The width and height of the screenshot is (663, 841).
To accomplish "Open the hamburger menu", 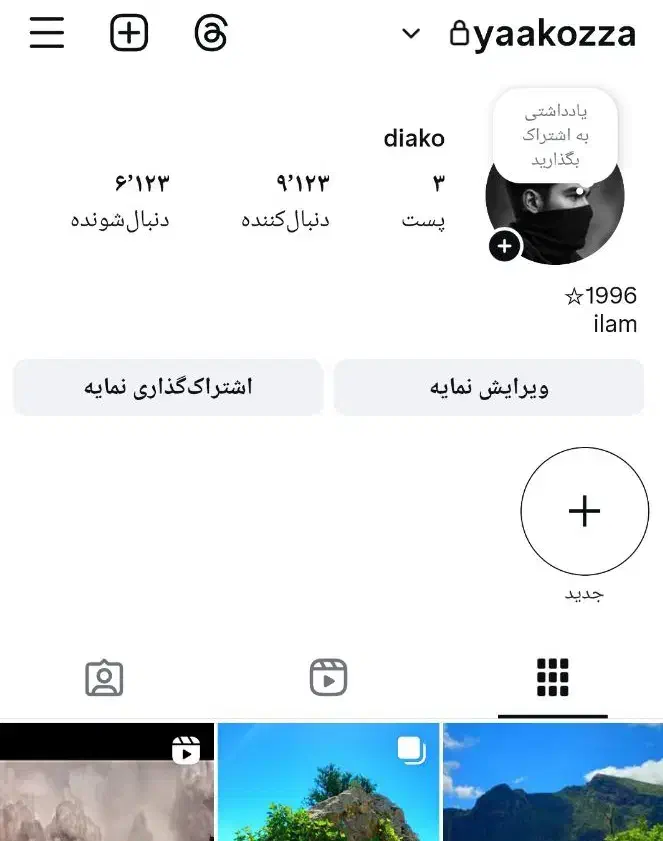I will (46, 34).
